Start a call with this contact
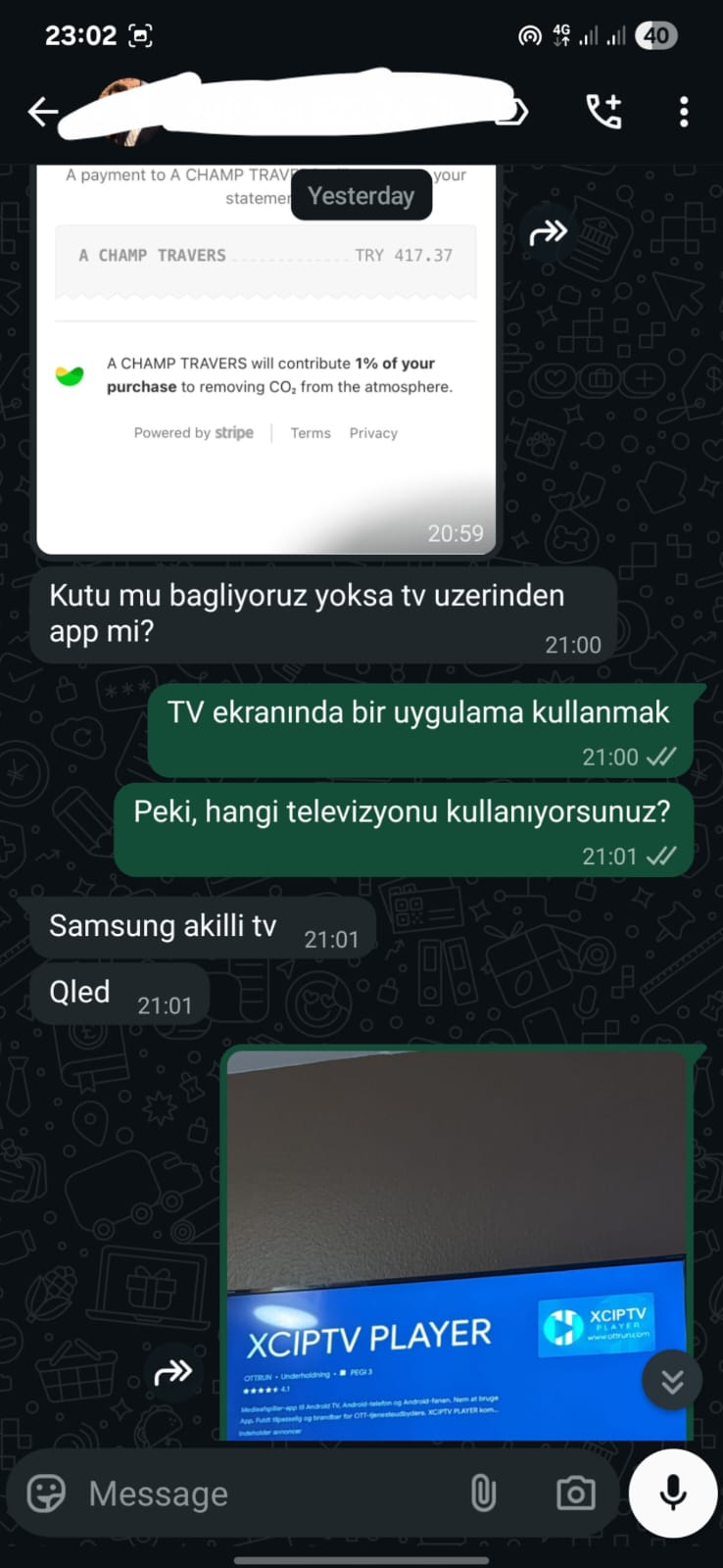The width and height of the screenshot is (723, 1568). [603, 112]
